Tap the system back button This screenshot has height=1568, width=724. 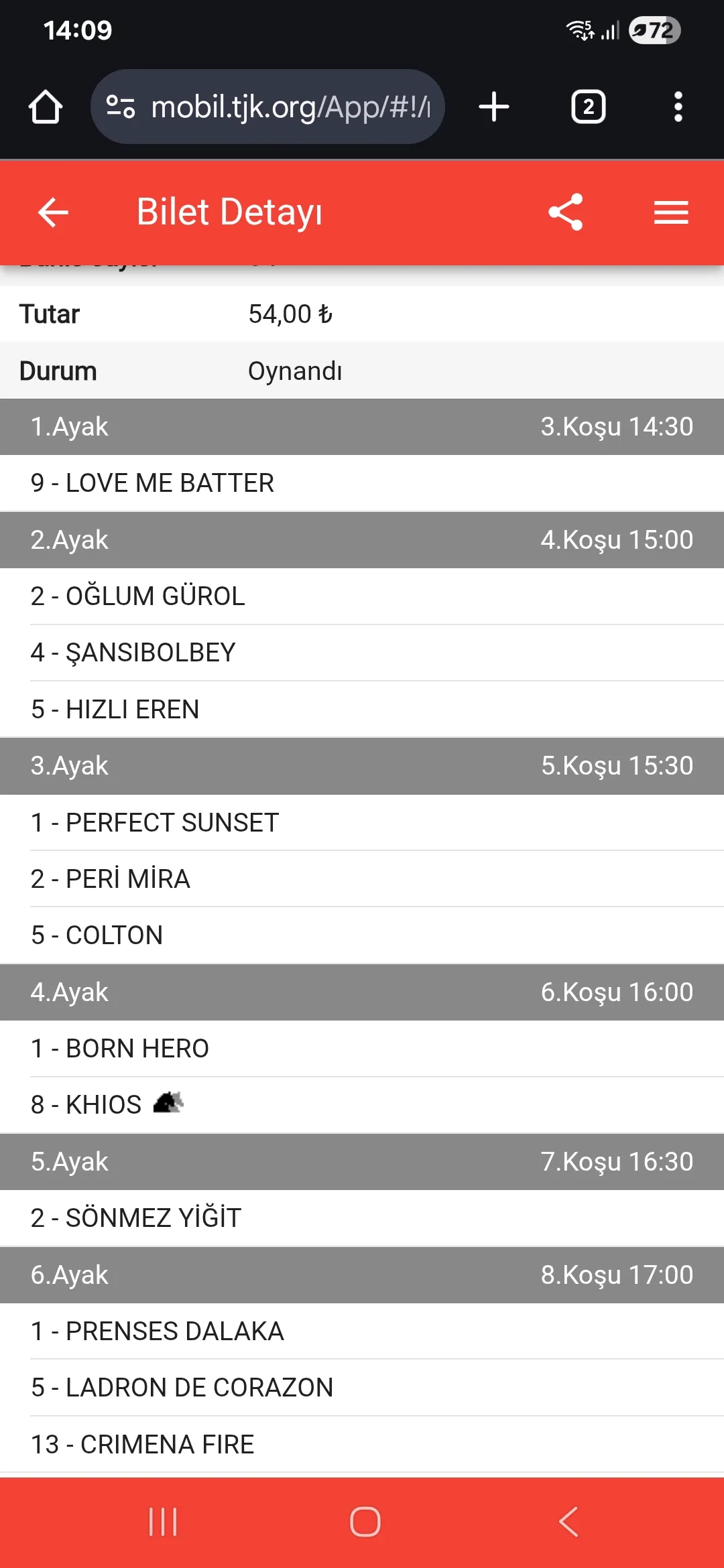coord(568,1522)
